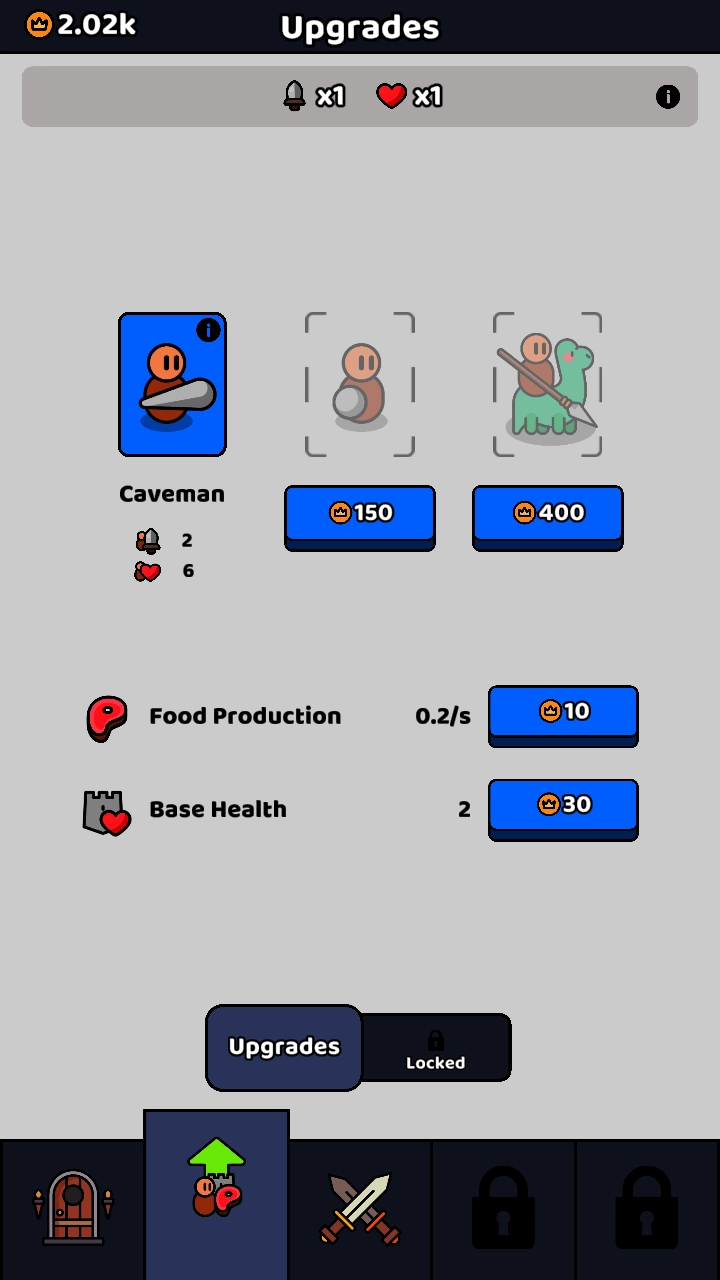Open the info icon in the multiplier bar
This screenshot has width=720, height=1280.
click(667, 97)
